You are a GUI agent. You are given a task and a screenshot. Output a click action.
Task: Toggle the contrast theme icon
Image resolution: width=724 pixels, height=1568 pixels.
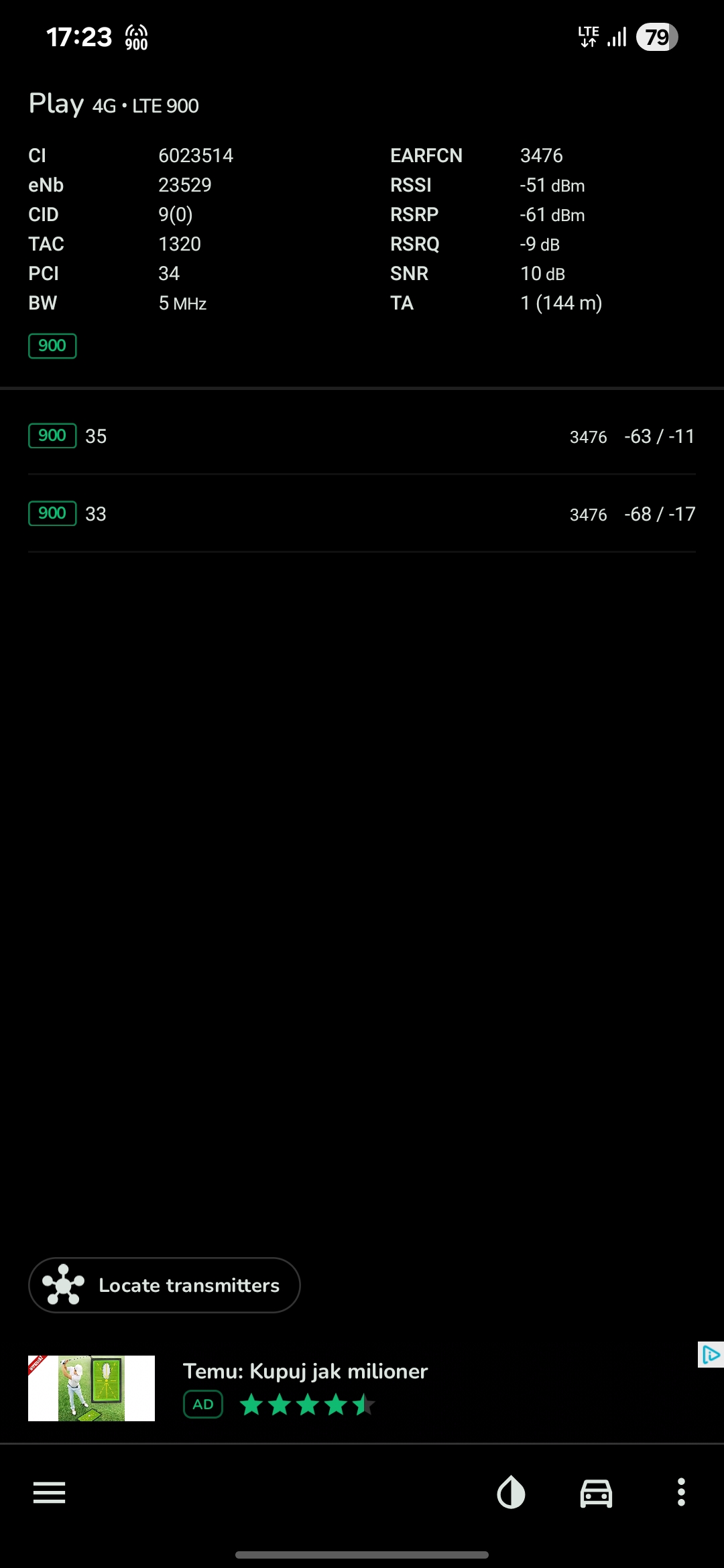(x=511, y=1493)
